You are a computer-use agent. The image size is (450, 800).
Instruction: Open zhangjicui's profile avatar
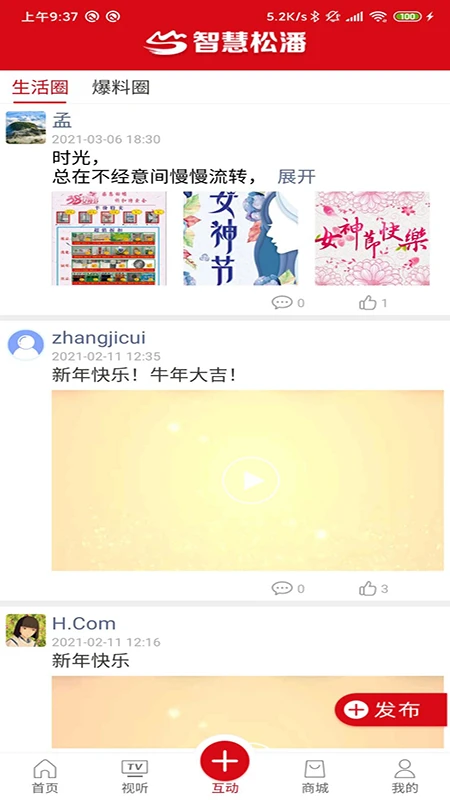pyautogui.click(x=26, y=345)
